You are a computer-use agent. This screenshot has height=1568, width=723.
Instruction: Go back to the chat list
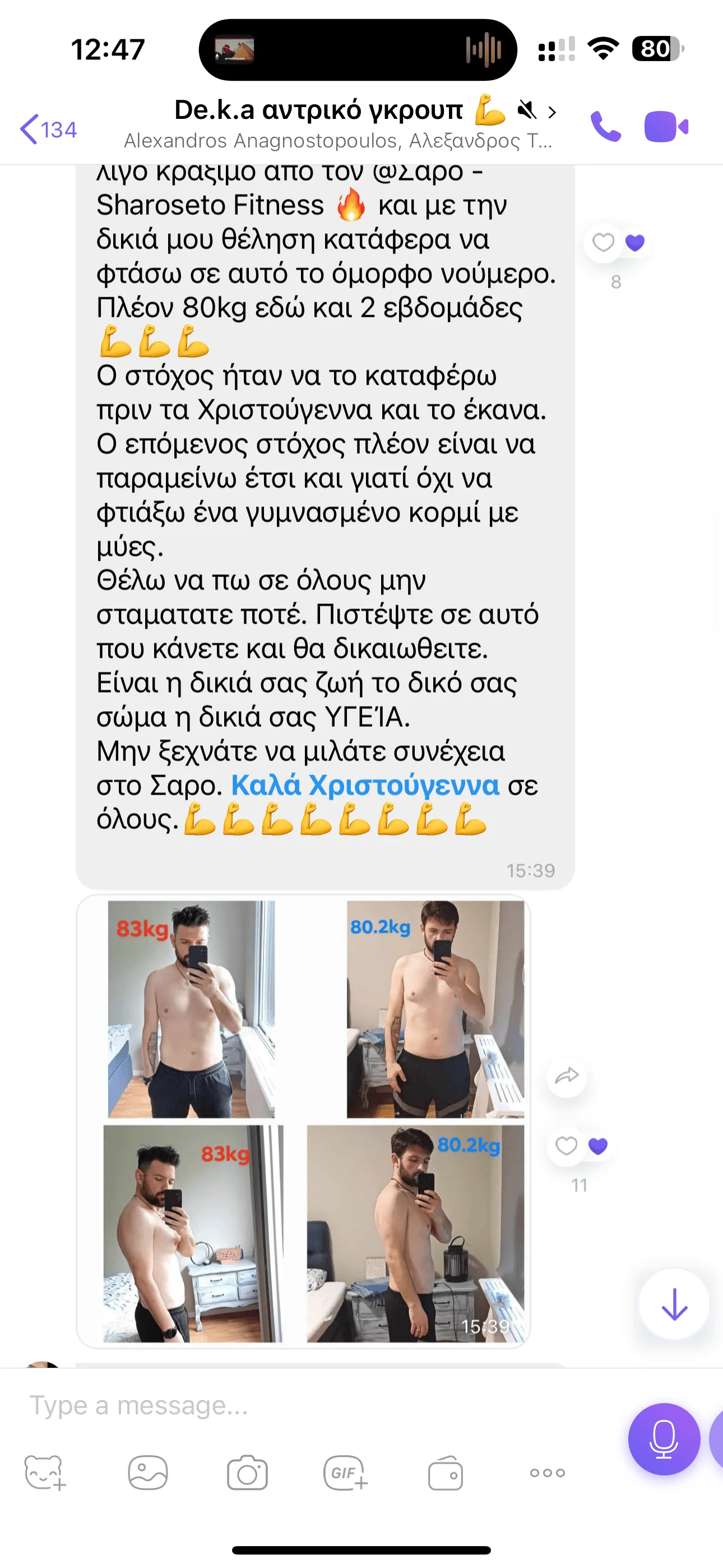(x=48, y=129)
